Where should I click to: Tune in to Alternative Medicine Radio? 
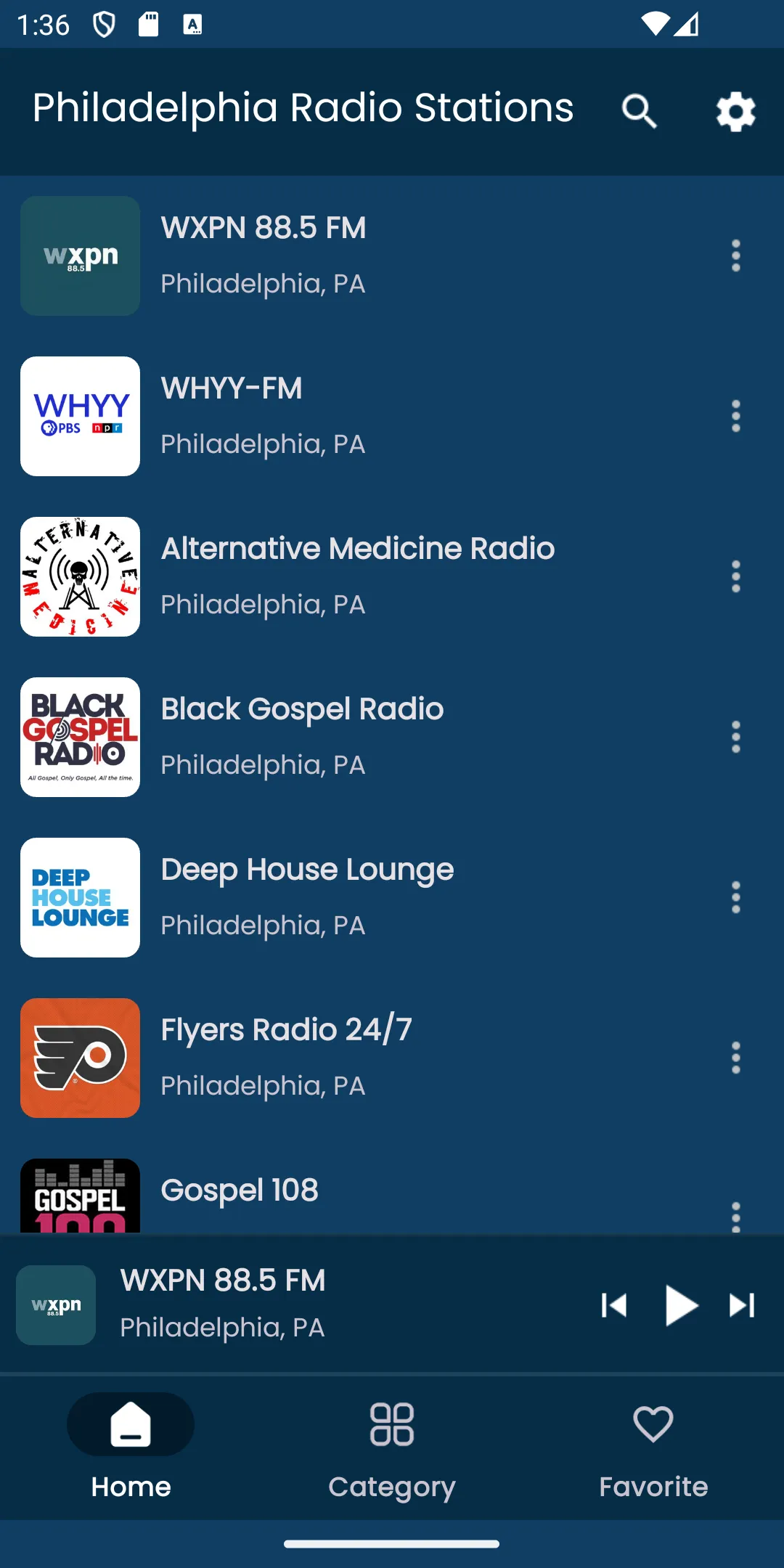392,576
